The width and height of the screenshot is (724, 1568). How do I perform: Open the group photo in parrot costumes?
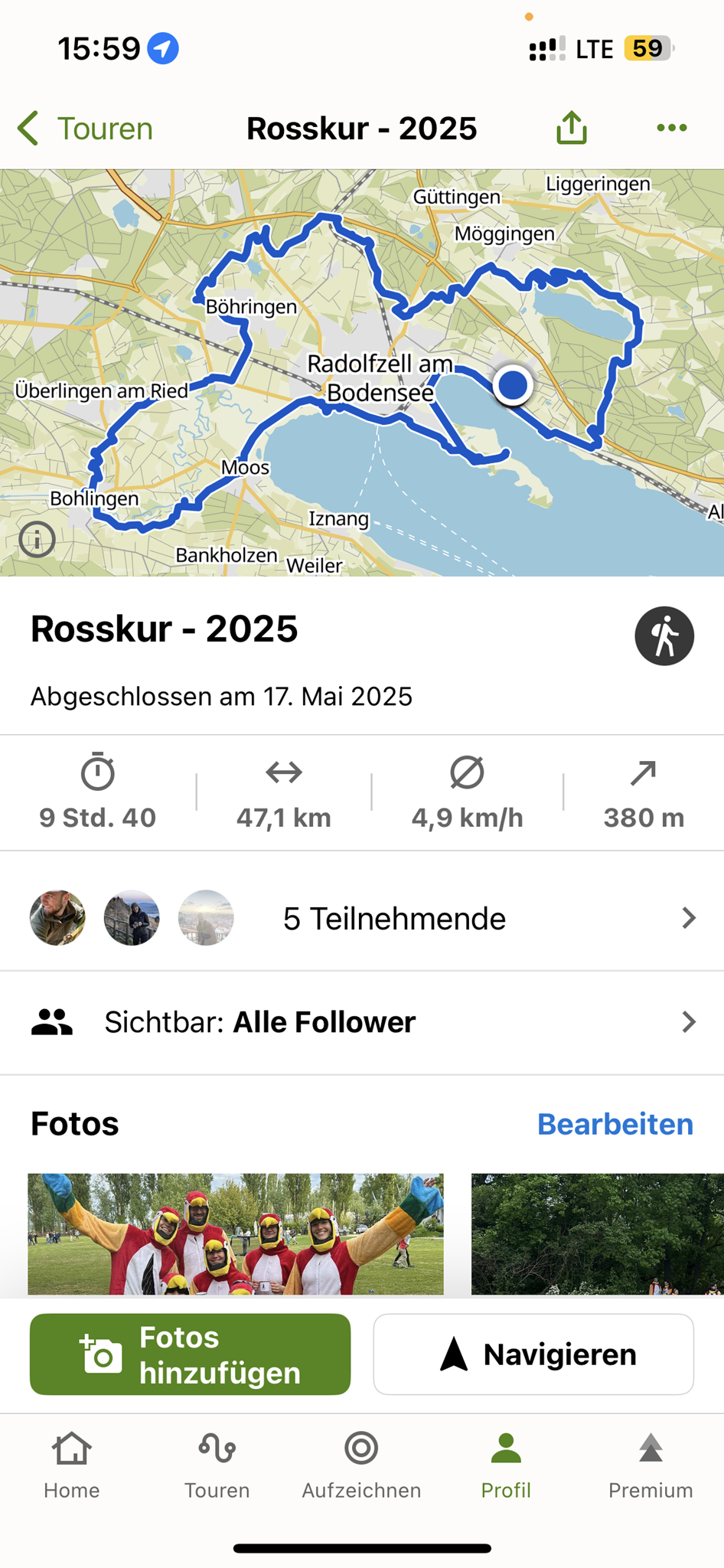pyautogui.click(x=236, y=1233)
